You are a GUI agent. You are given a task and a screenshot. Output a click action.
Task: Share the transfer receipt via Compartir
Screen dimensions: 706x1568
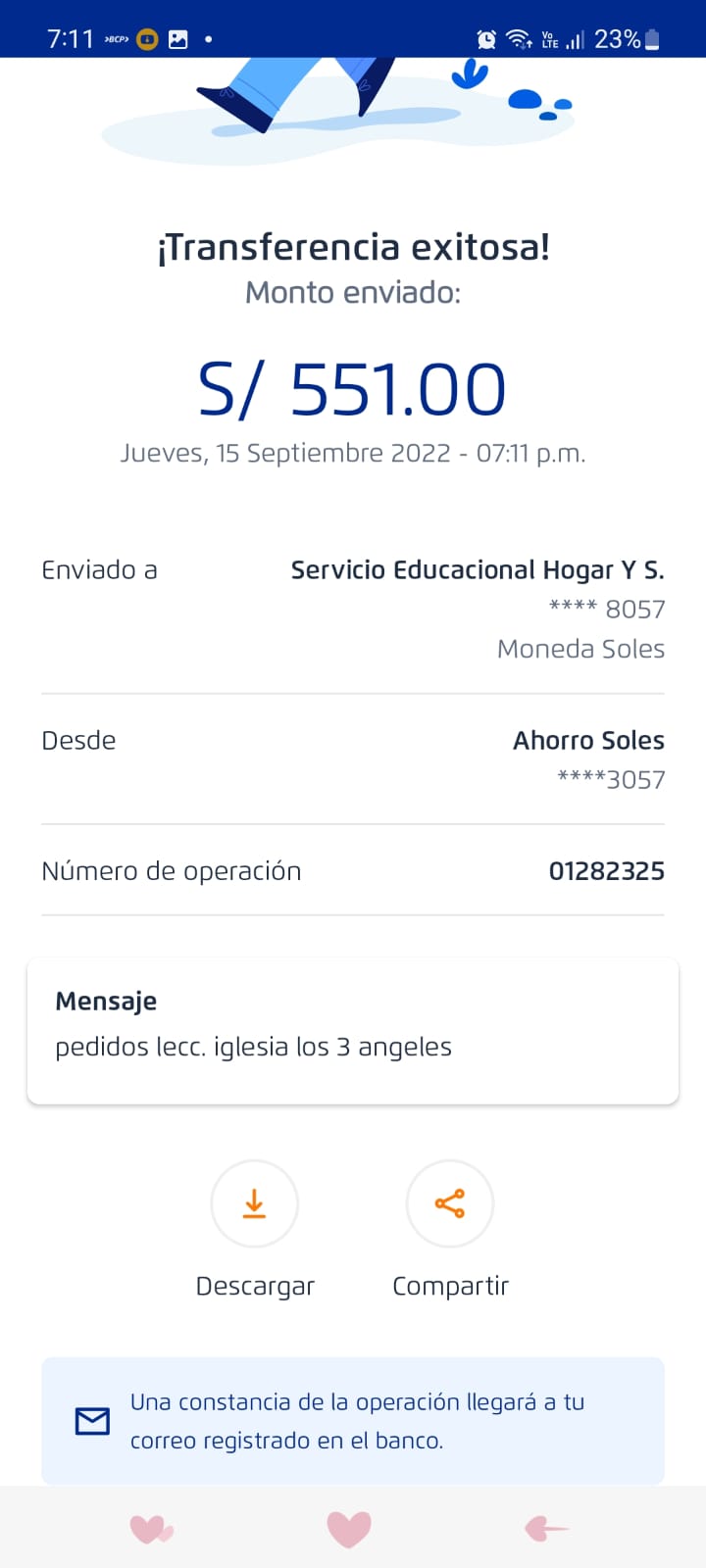click(x=450, y=1203)
